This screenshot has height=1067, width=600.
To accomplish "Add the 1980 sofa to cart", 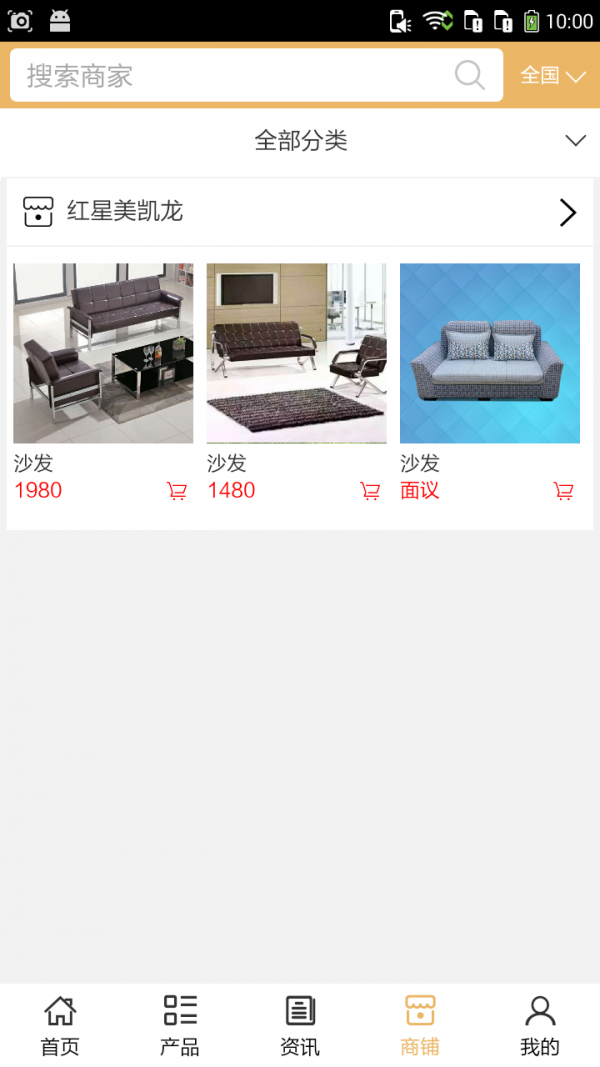I will pyautogui.click(x=177, y=491).
